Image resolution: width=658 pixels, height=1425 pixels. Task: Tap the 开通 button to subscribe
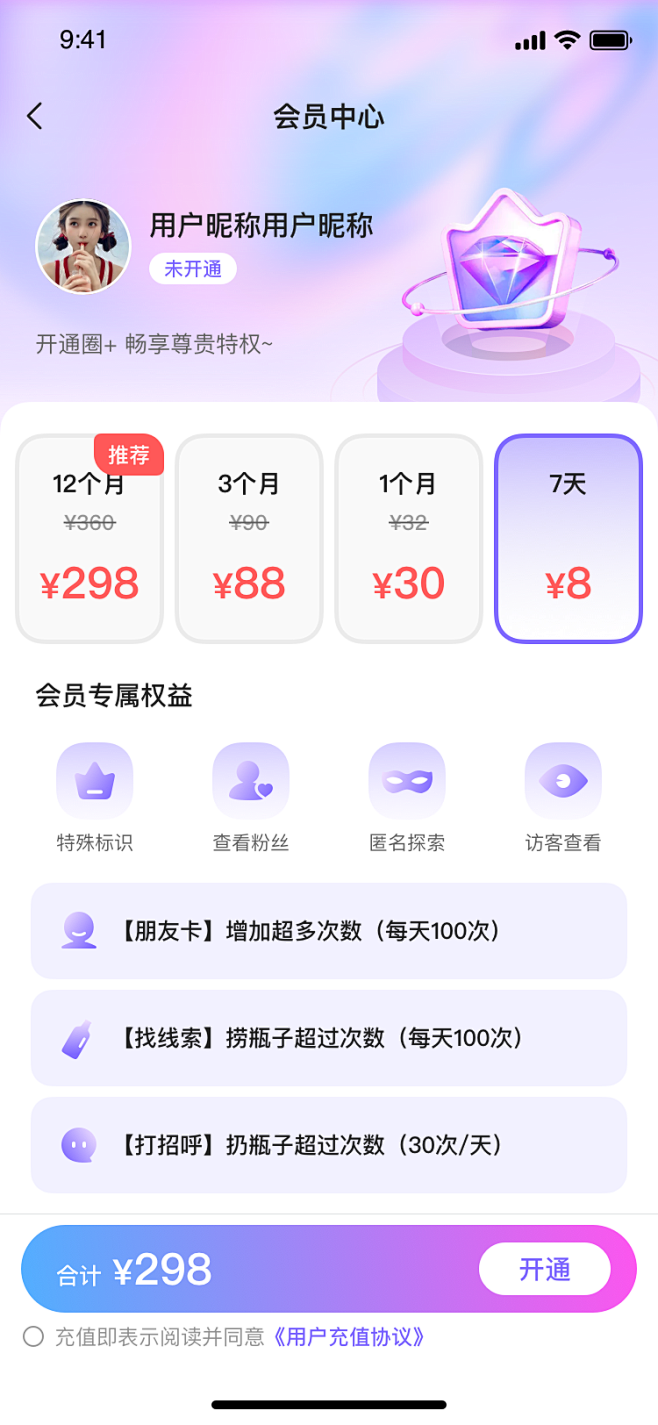click(544, 1269)
